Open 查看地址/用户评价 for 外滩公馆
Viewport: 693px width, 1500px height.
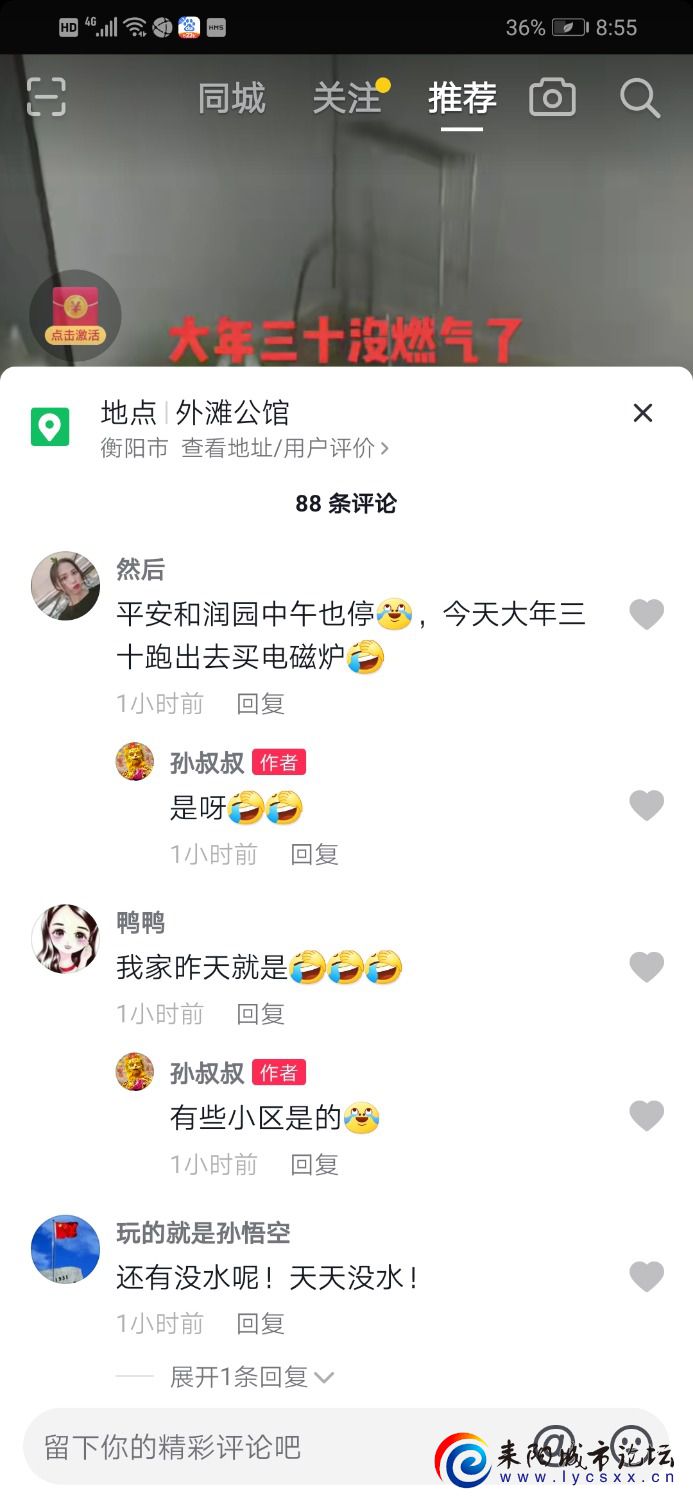(285, 448)
